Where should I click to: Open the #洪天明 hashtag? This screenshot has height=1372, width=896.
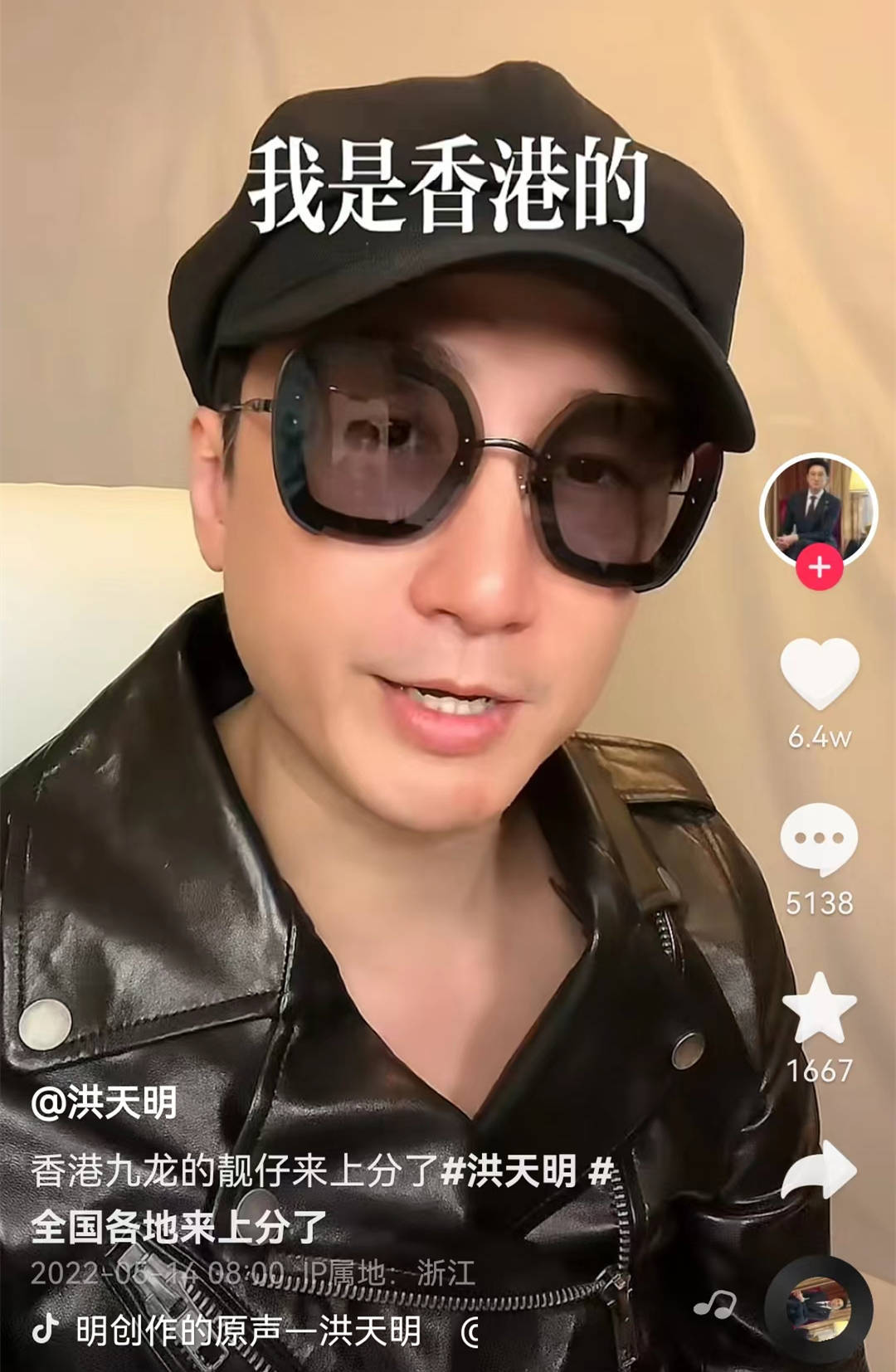pos(508,1171)
